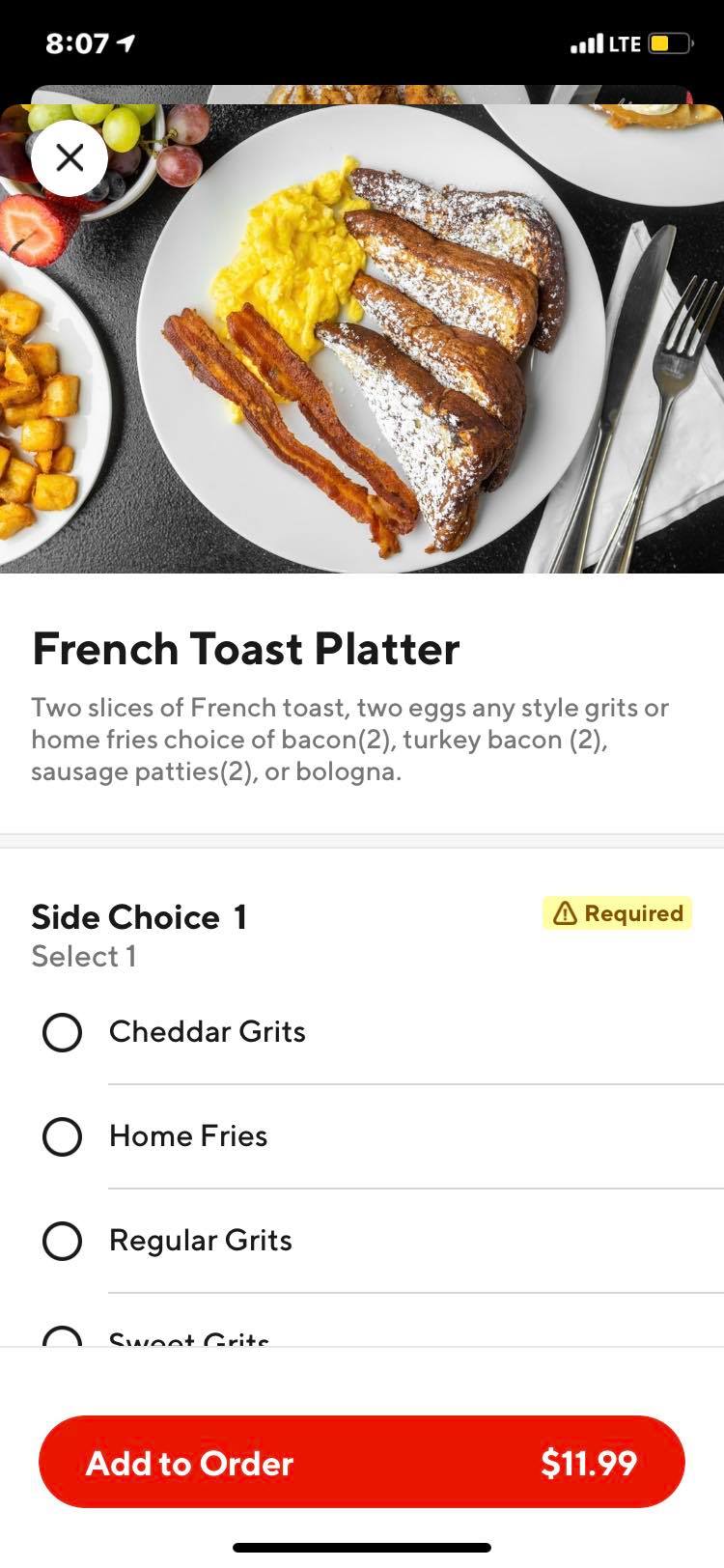This screenshot has width=724, height=1568.
Task: Choose Home Fries for Side Choice 1
Action: (x=62, y=1136)
